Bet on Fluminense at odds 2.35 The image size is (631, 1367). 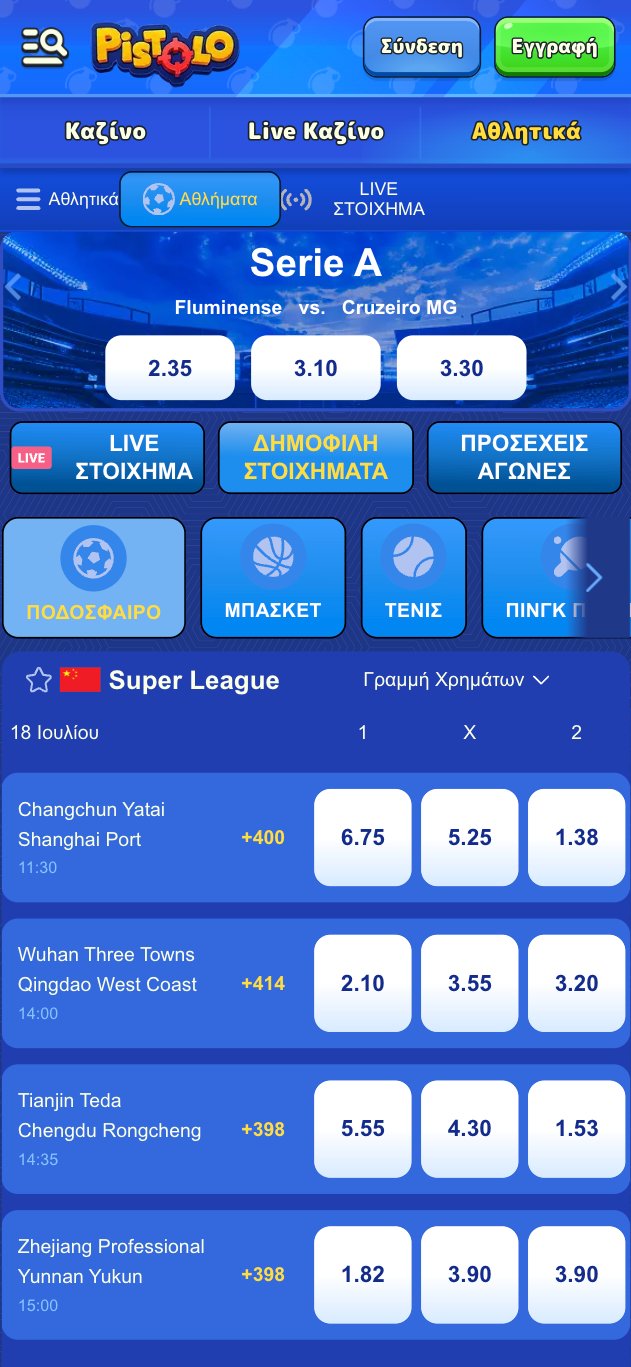coord(170,368)
